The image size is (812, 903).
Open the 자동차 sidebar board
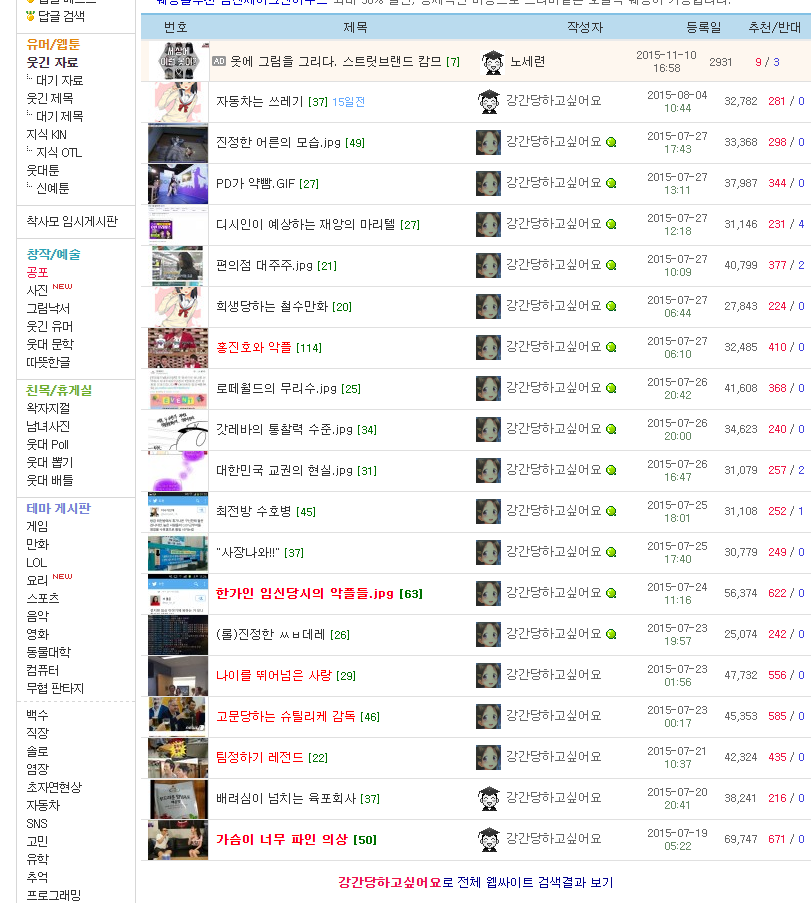coord(43,806)
